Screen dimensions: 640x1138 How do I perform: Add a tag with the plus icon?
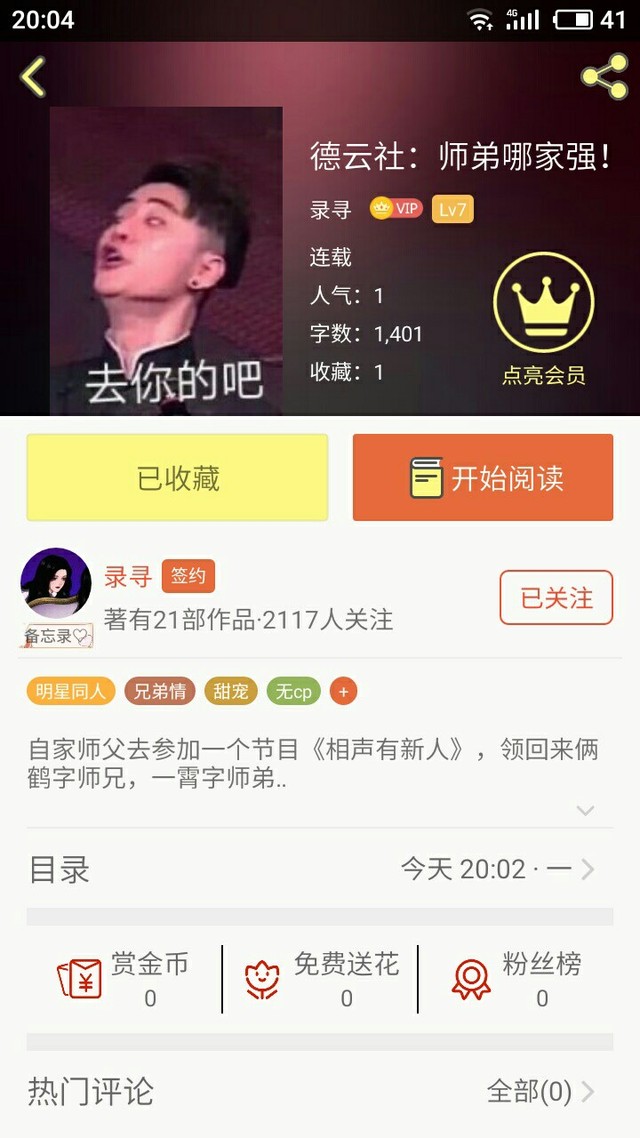[343, 691]
